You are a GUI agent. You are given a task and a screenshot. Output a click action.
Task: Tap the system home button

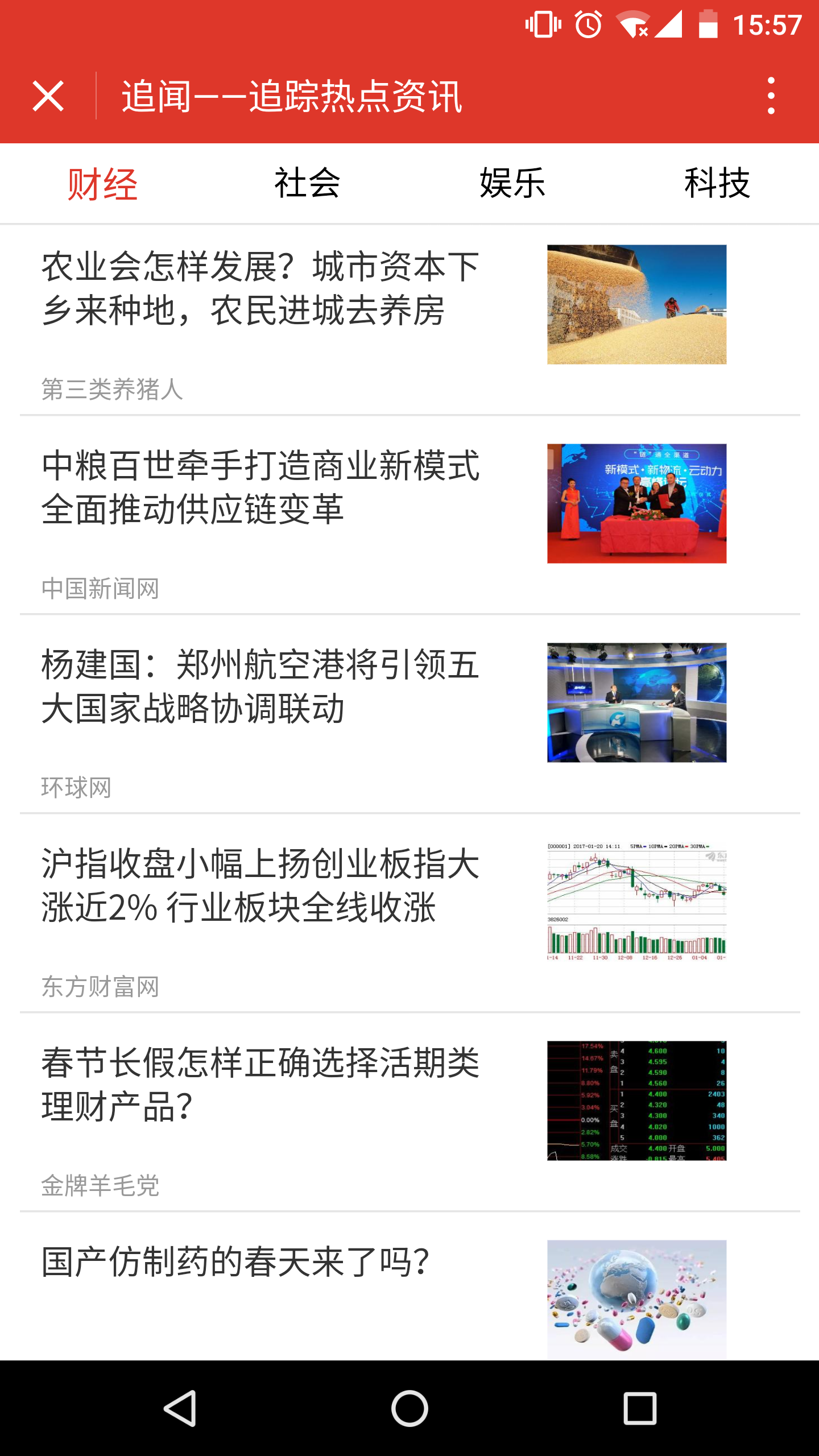tap(409, 1408)
